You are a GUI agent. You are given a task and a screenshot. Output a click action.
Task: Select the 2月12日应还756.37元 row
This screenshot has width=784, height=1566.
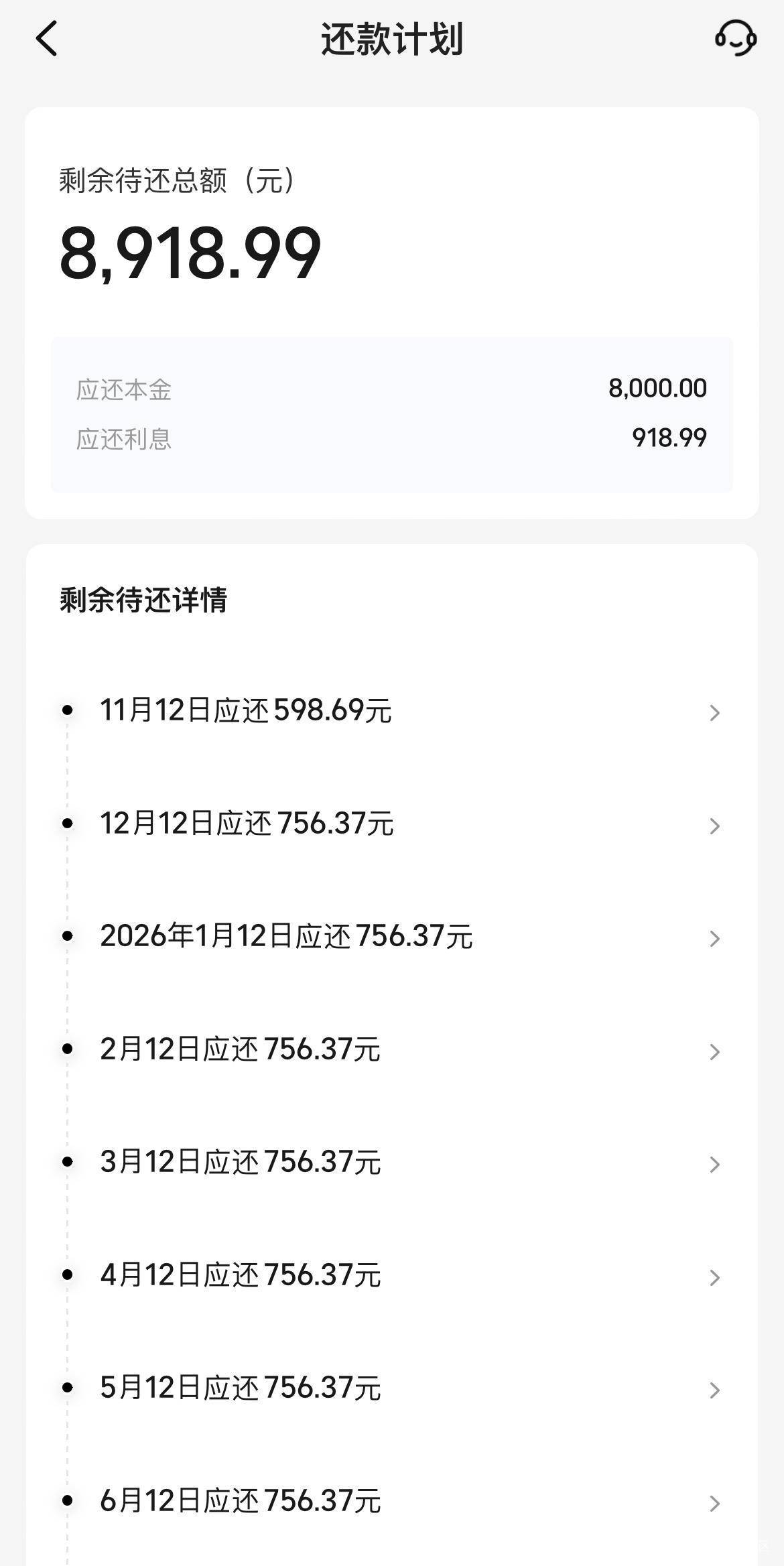(x=392, y=1049)
